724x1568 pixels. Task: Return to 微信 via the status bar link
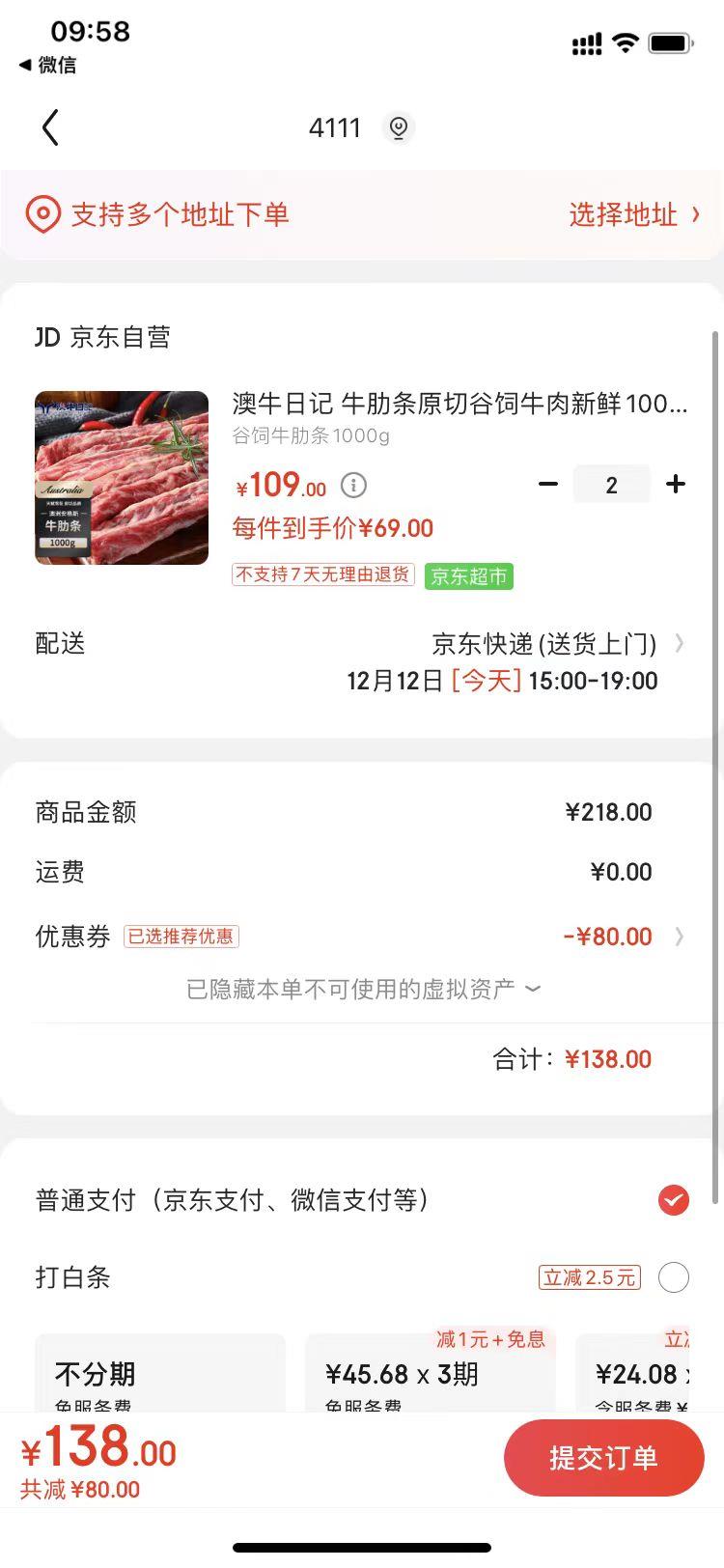pos(48,65)
